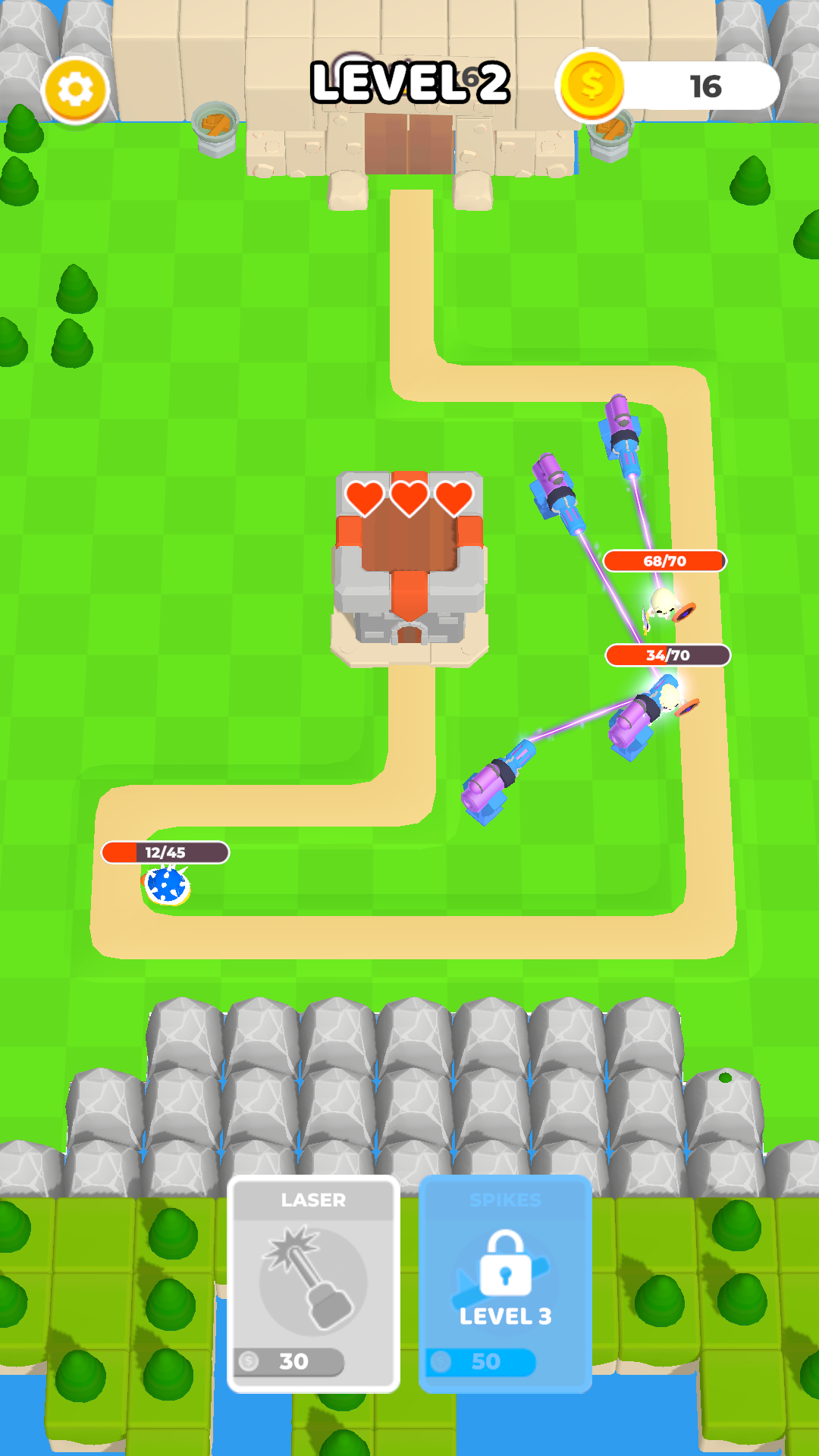Image resolution: width=819 pixels, height=1456 pixels.
Task: Tap the central castle base
Action: click(408, 591)
